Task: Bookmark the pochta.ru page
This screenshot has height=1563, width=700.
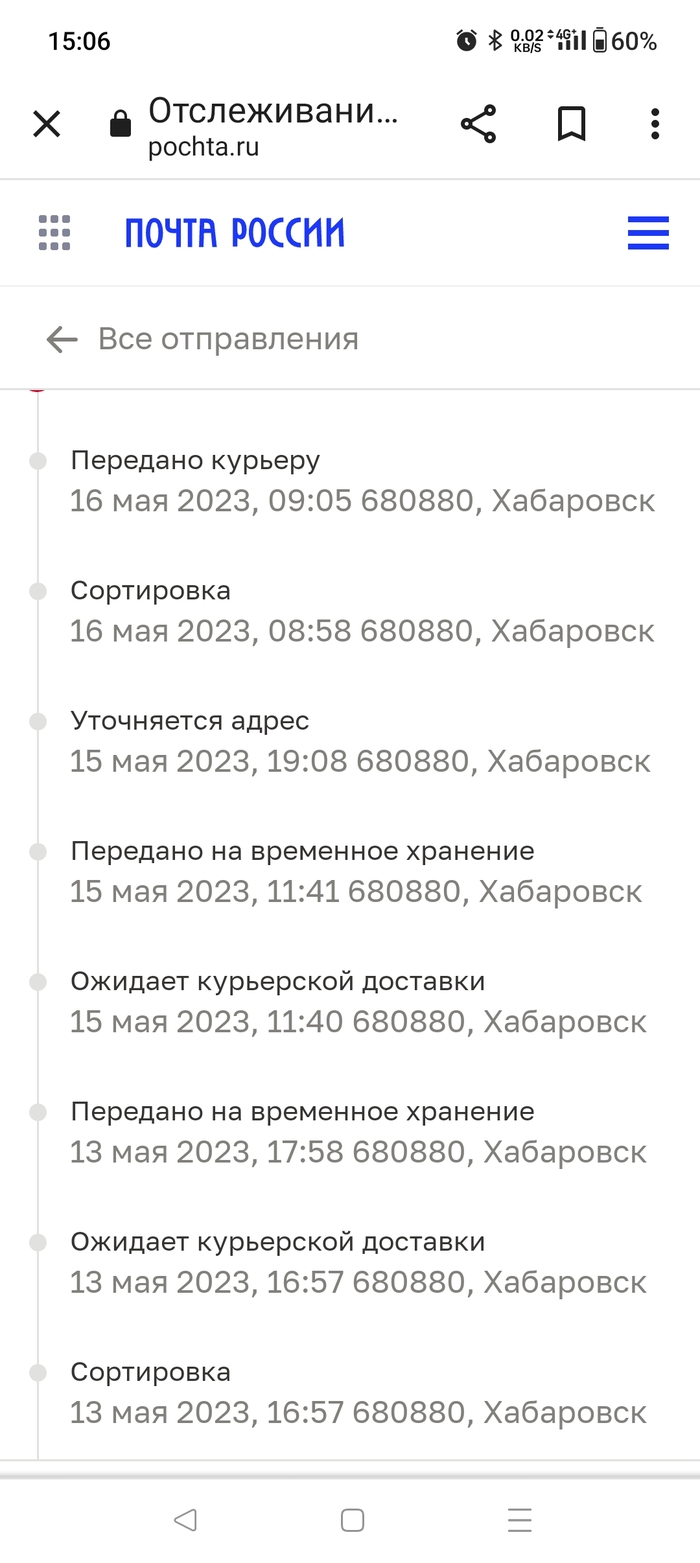Action: [571, 124]
